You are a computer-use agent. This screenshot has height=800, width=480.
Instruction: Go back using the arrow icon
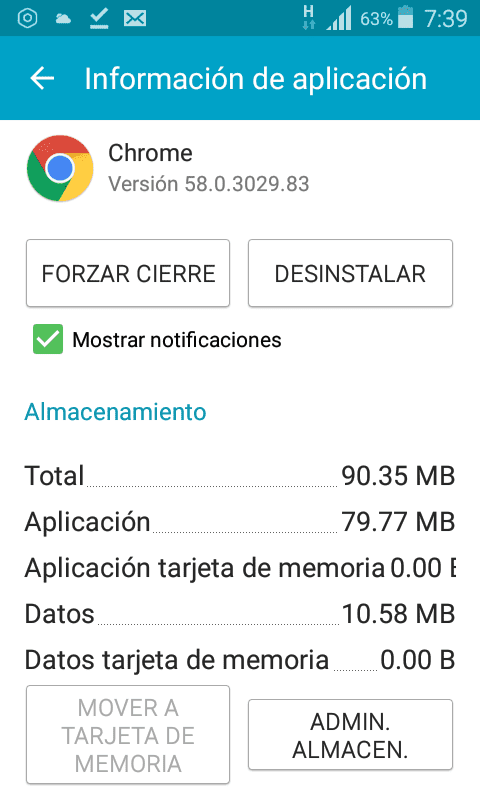[42, 79]
